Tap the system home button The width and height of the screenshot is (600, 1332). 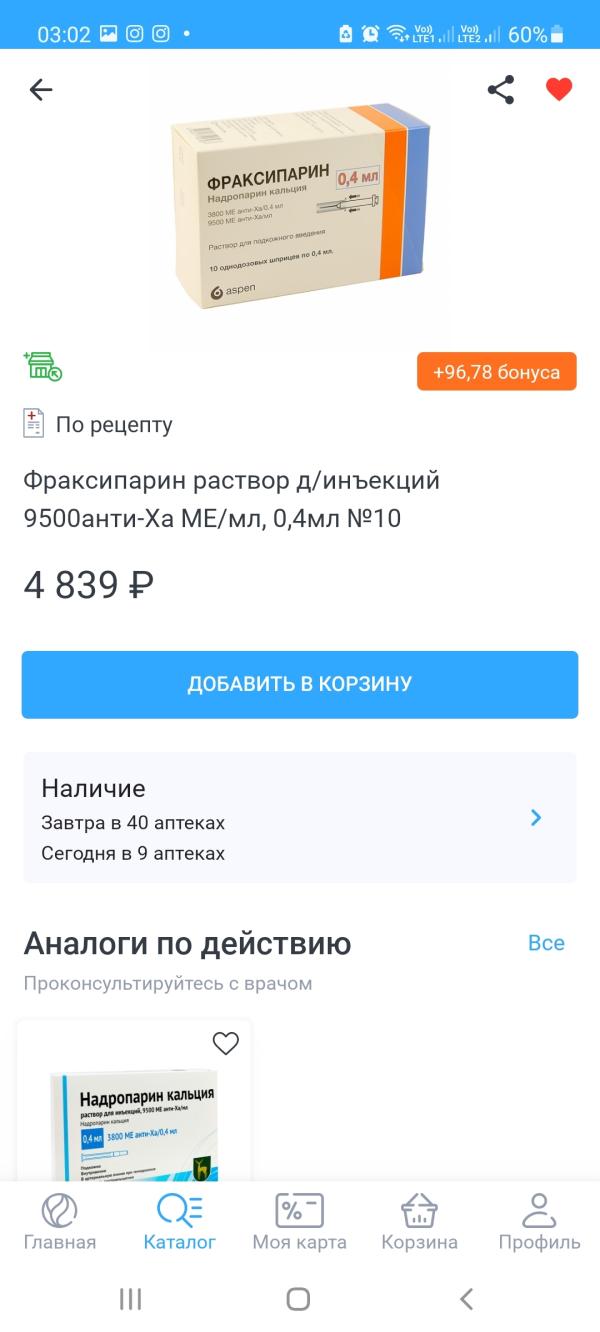[x=298, y=1299]
